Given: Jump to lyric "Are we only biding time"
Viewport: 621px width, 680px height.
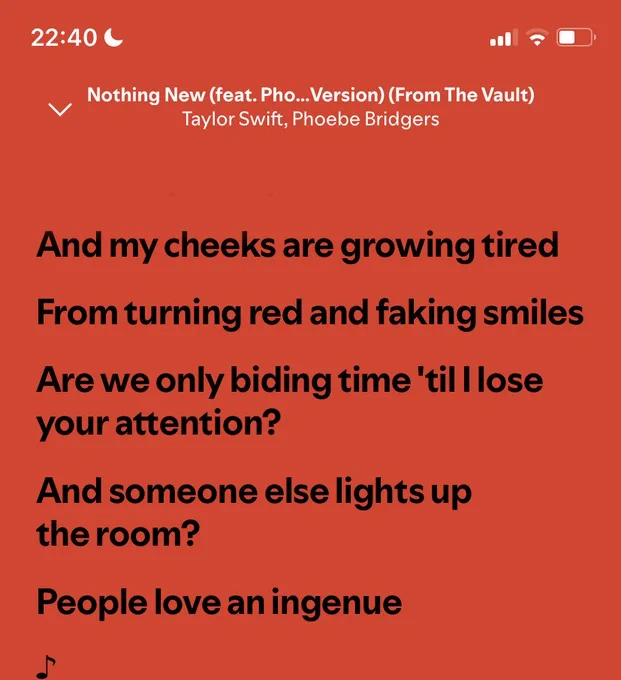Looking at the screenshot, I should [x=290, y=402].
